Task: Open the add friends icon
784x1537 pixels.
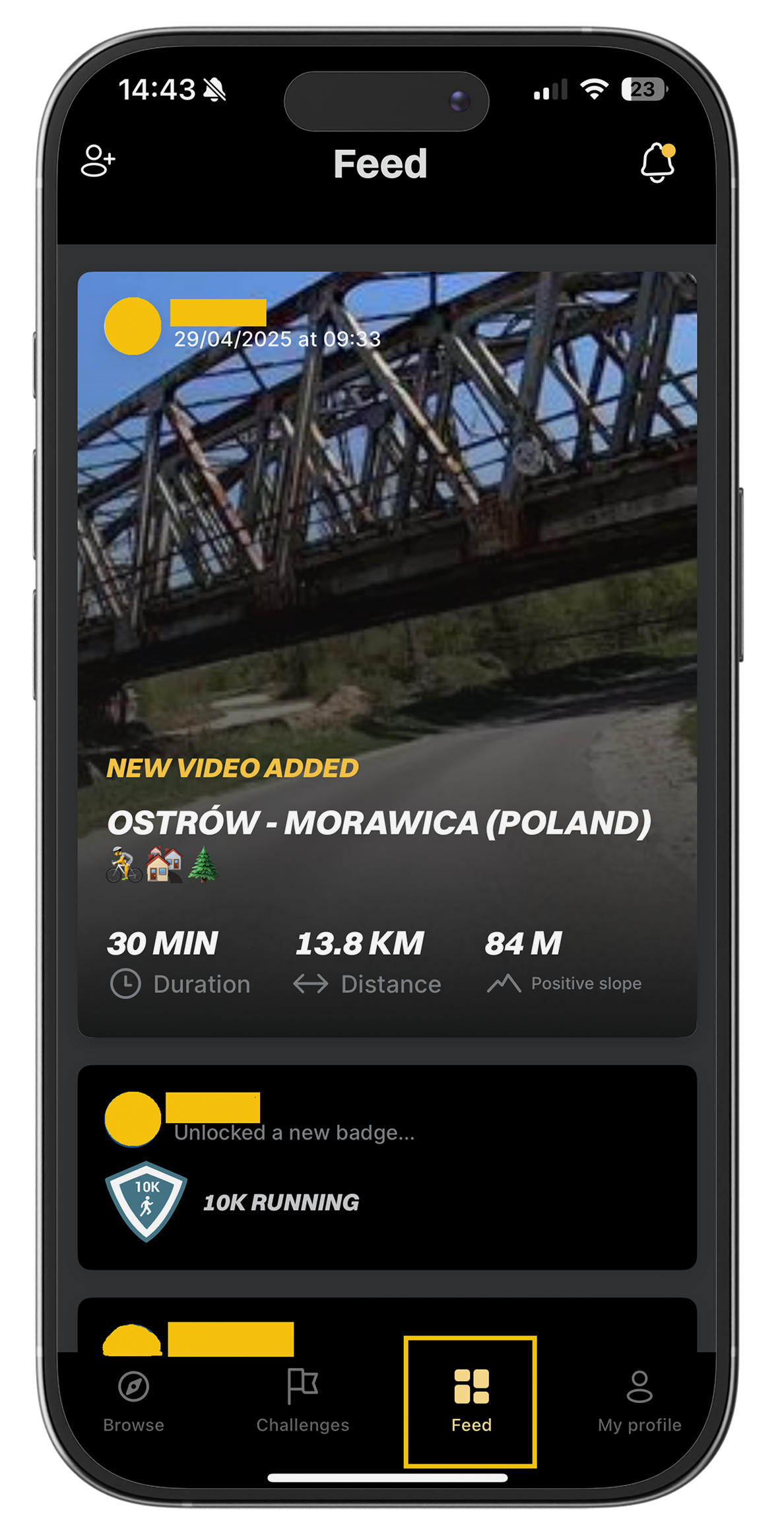Action: coord(98,161)
